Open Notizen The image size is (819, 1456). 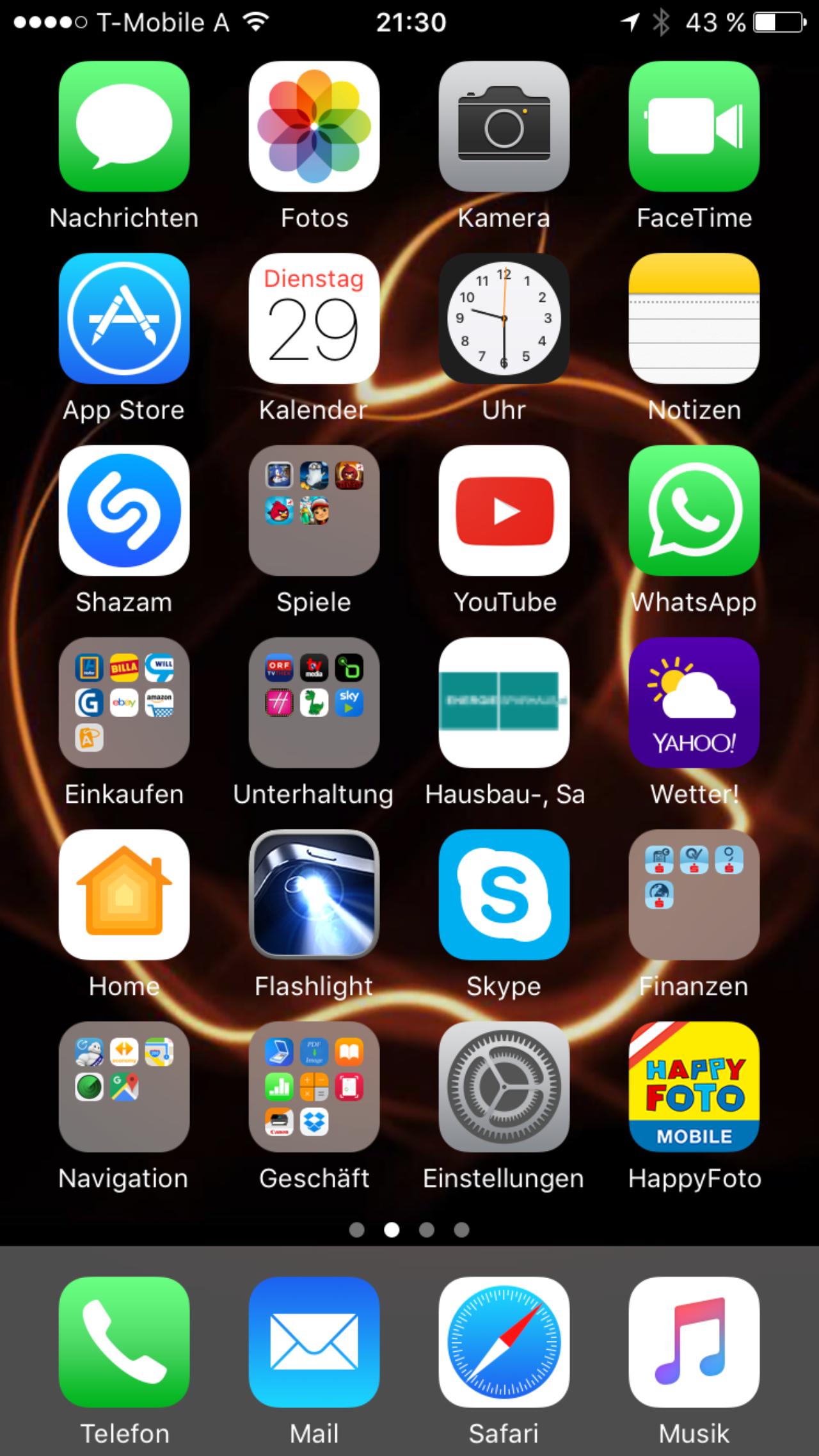point(694,319)
